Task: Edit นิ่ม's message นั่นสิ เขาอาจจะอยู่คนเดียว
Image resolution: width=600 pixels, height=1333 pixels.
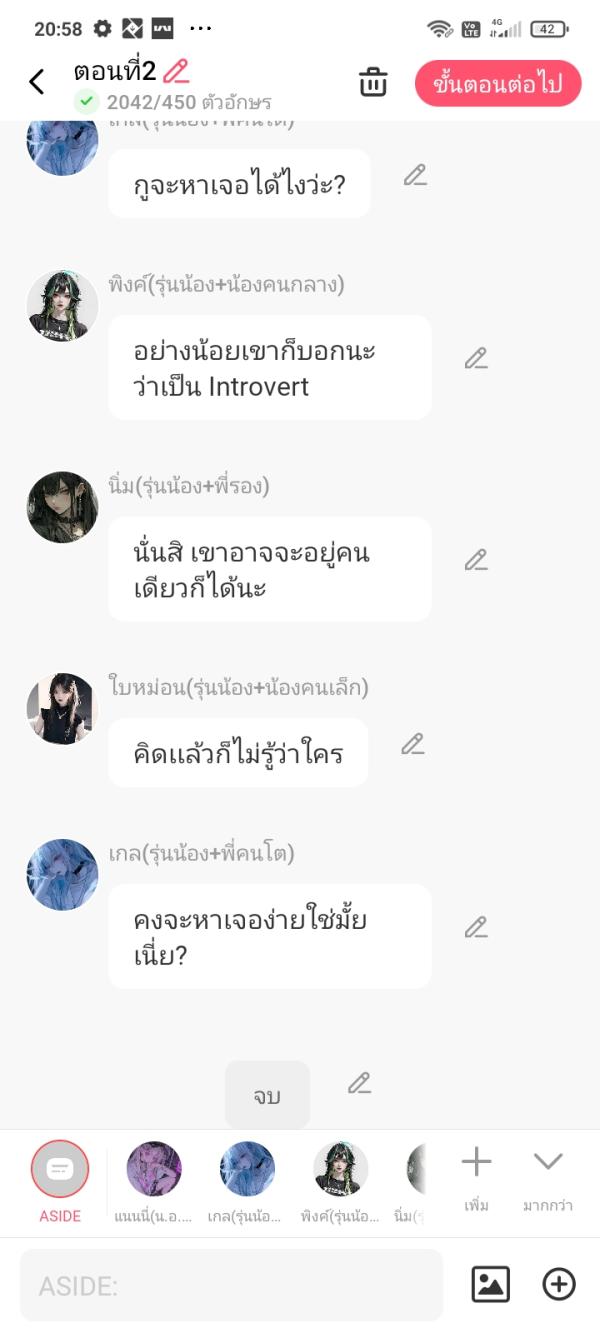Action: [476, 560]
